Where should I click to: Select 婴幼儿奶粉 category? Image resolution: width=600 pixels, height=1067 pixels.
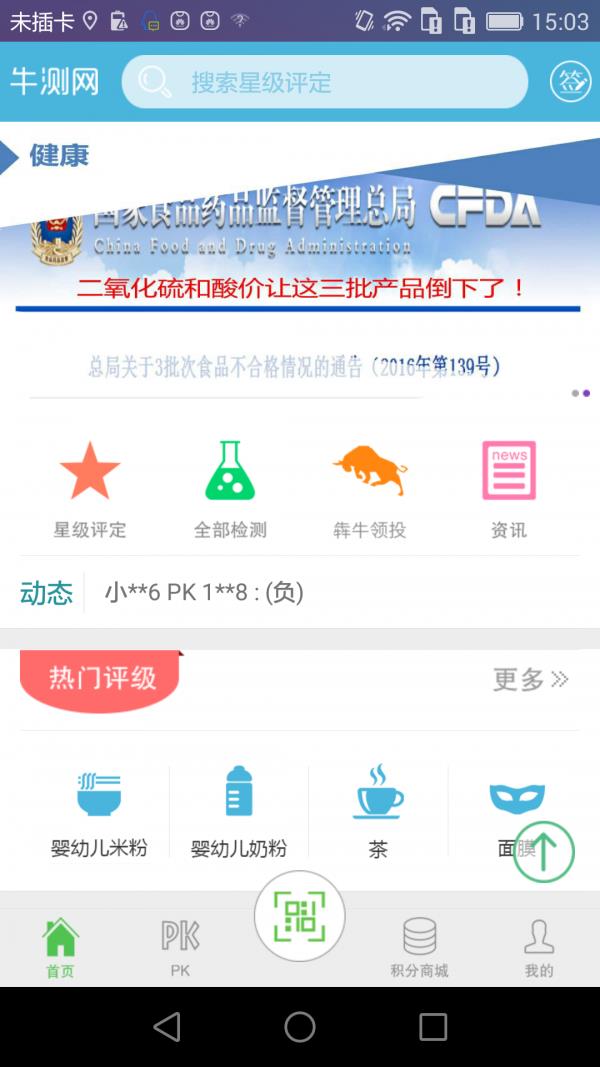(239, 812)
